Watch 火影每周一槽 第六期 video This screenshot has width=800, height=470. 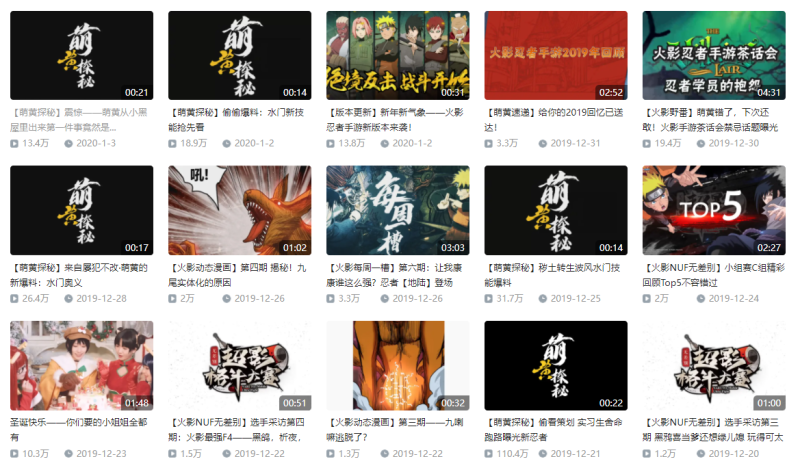(x=398, y=210)
